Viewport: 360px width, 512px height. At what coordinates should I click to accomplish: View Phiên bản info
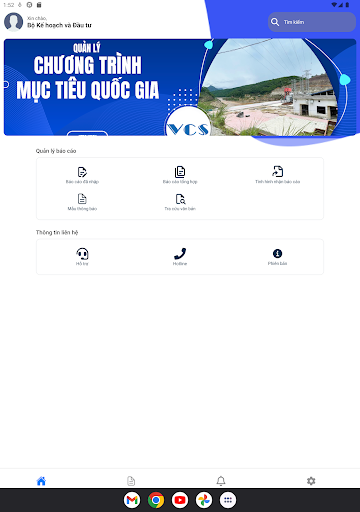click(277, 257)
